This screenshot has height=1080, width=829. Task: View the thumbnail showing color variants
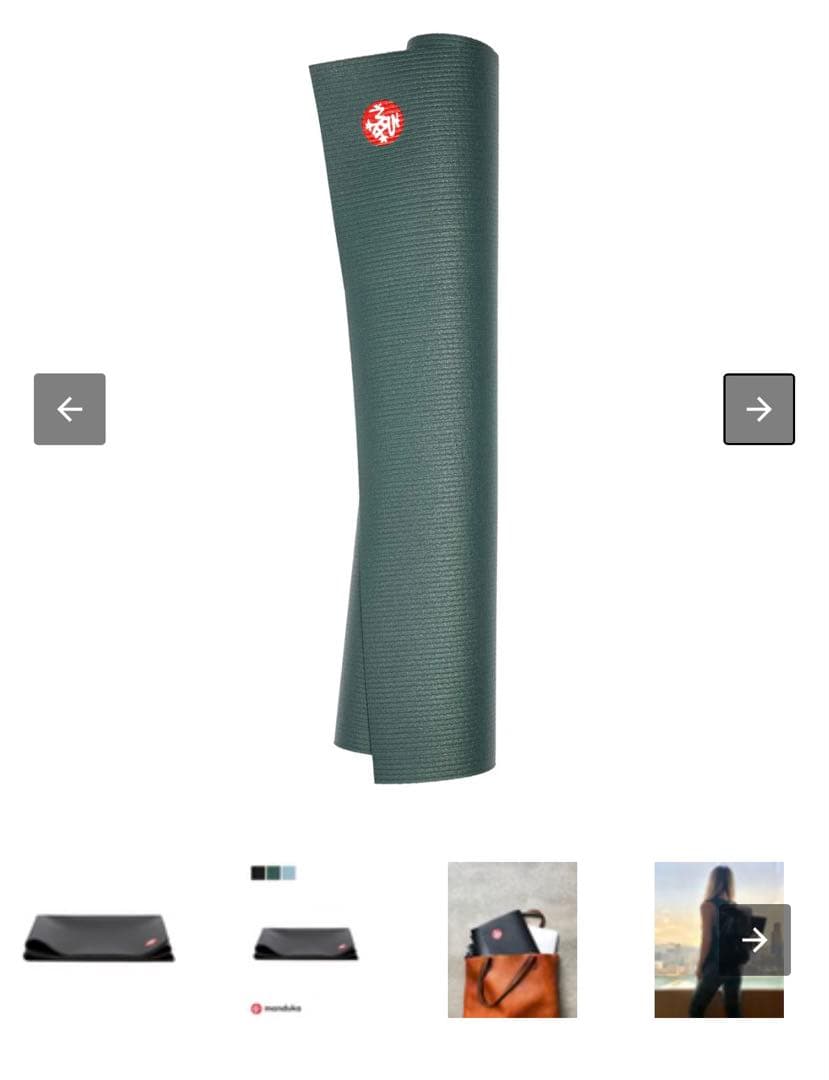pyautogui.click(x=305, y=940)
